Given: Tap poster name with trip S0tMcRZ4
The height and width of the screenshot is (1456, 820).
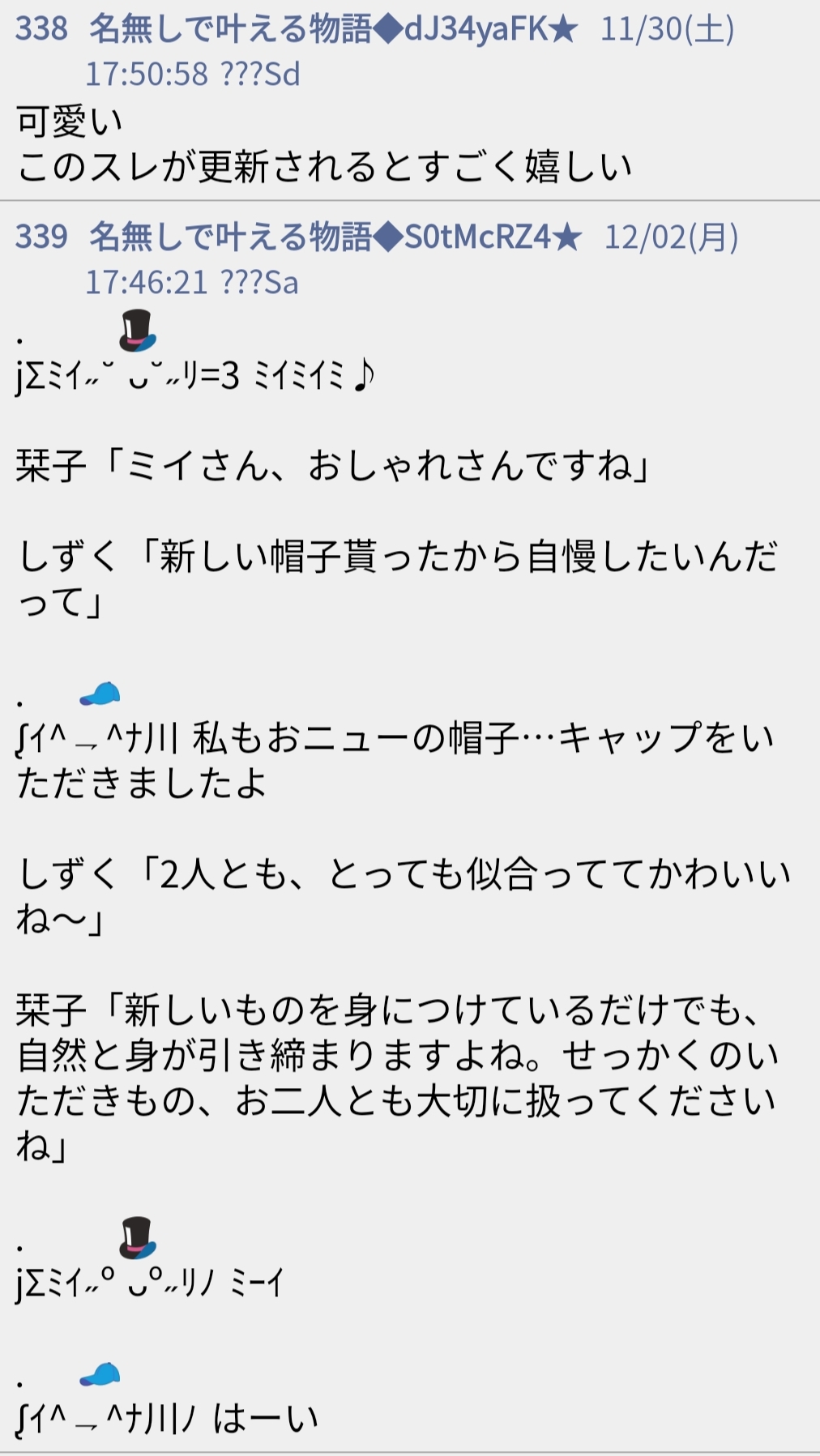Looking at the screenshot, I should [x=335, y=237].
